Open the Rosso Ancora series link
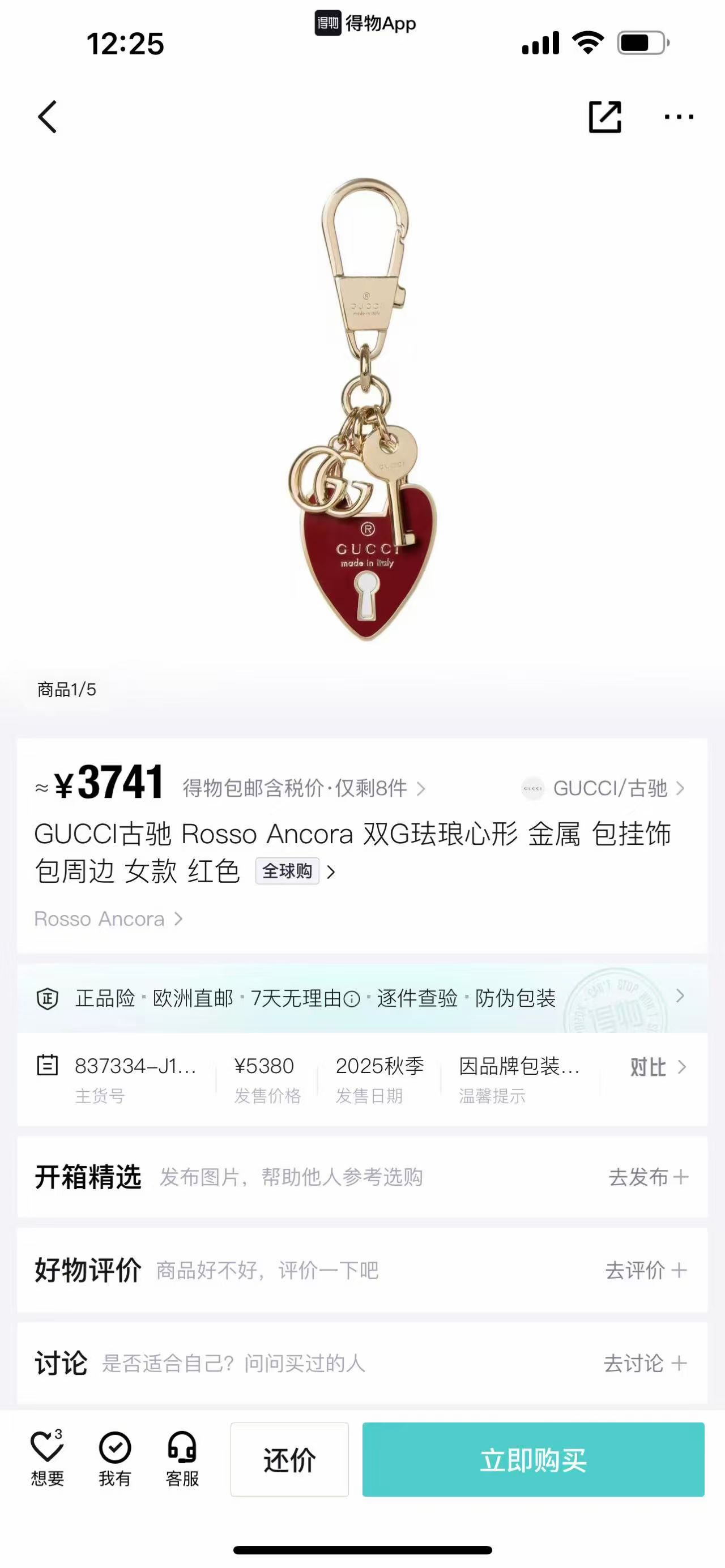Viewport: 725px width, 1568px height. tap(108, 918)
